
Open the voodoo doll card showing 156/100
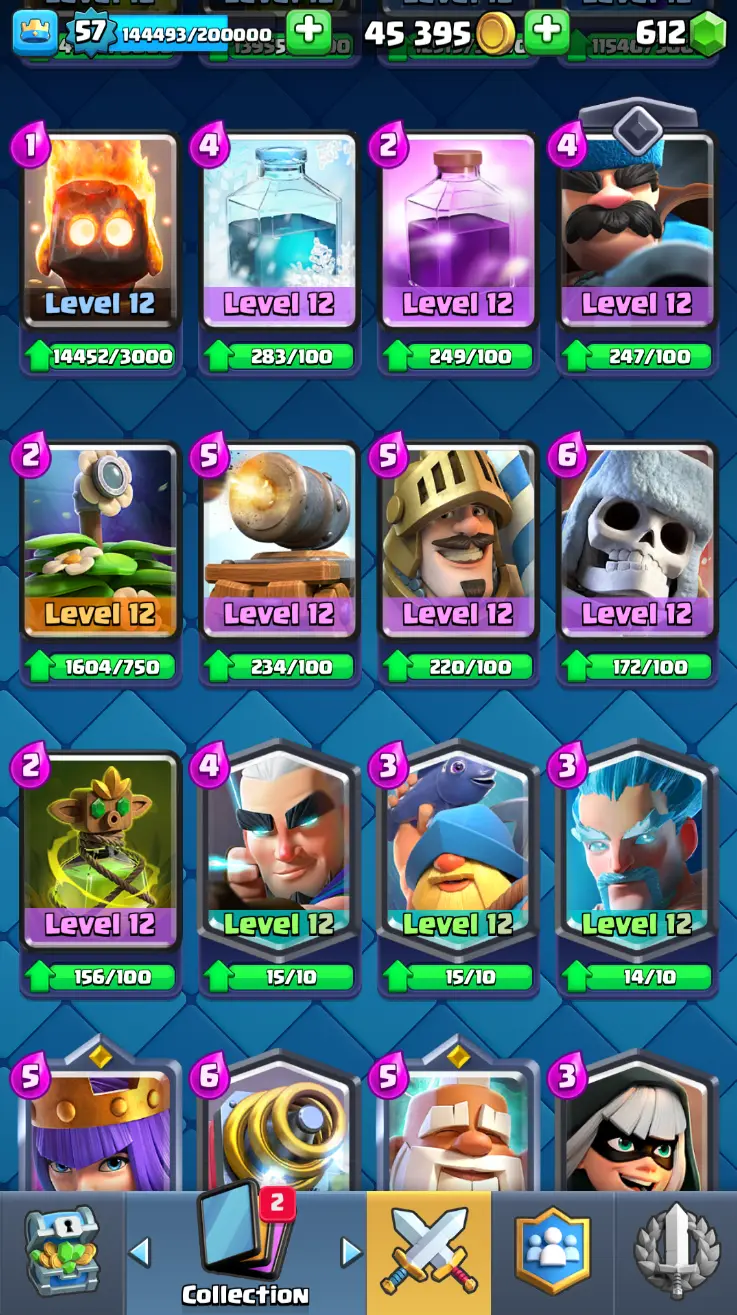100,850
